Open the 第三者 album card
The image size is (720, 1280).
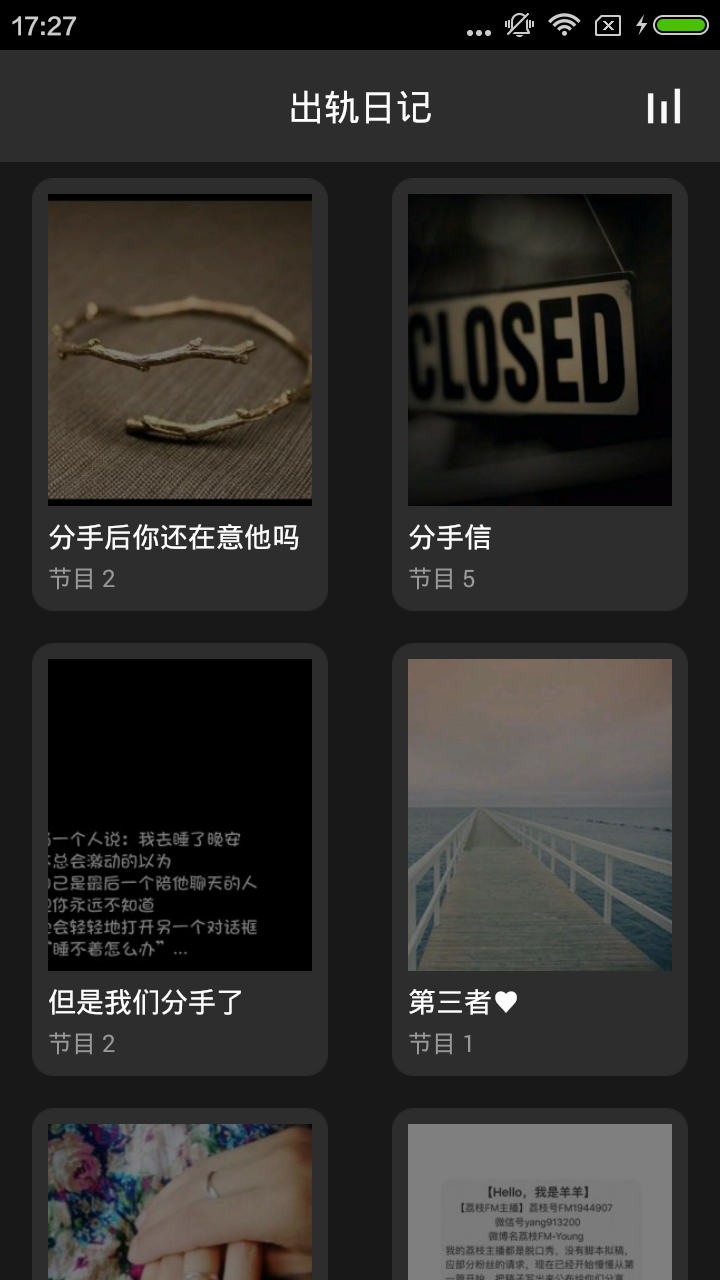[x=540, y=858]
